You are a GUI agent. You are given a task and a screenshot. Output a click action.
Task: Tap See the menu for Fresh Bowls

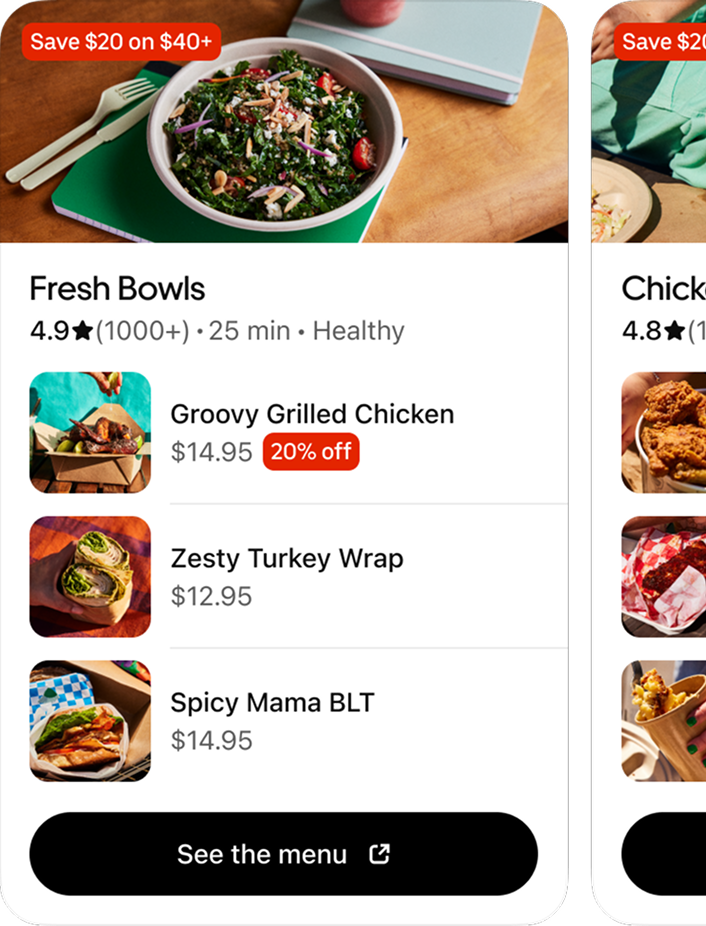pos(283,854)
